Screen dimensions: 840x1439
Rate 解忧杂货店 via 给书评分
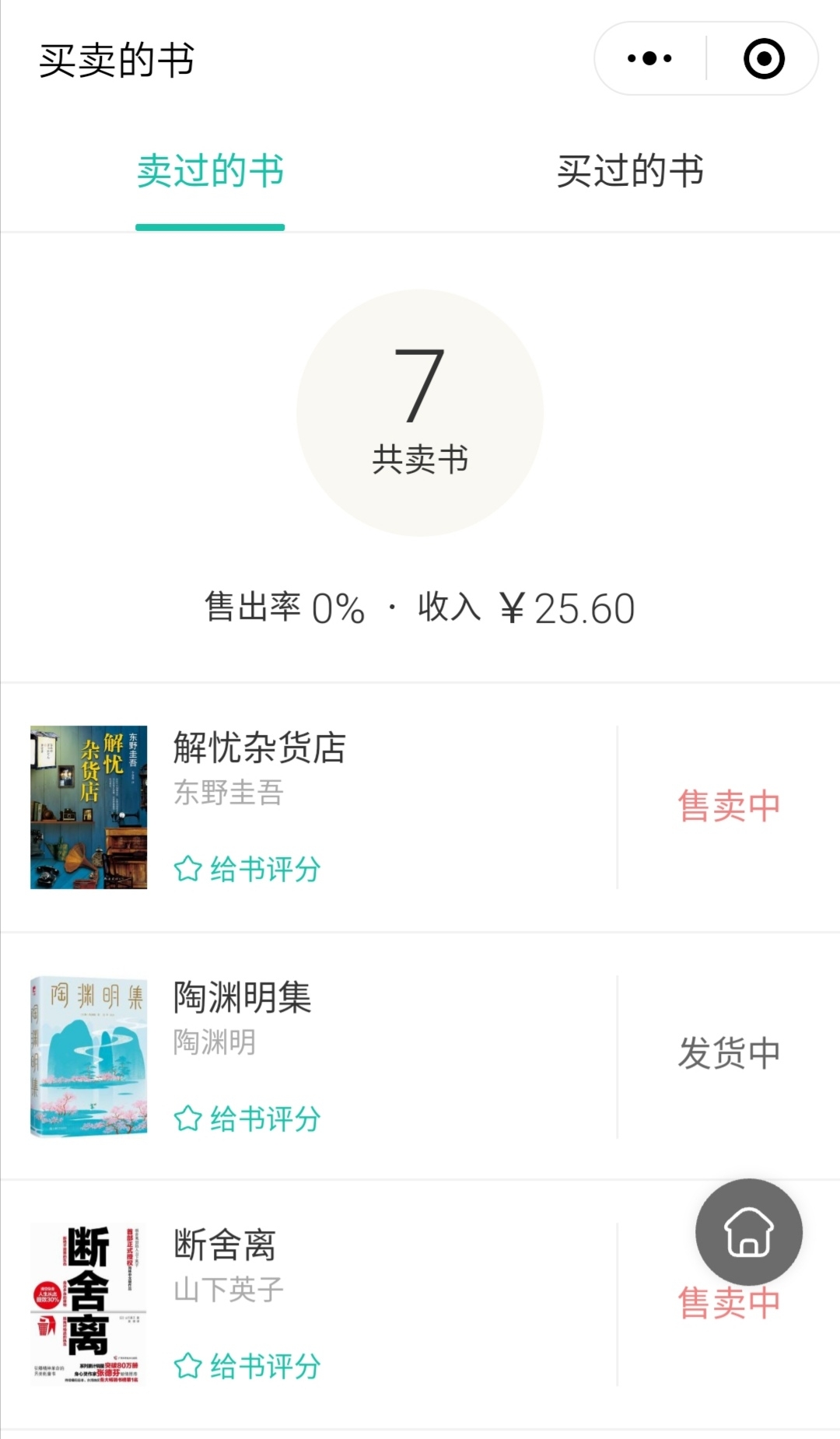(247, 869)
